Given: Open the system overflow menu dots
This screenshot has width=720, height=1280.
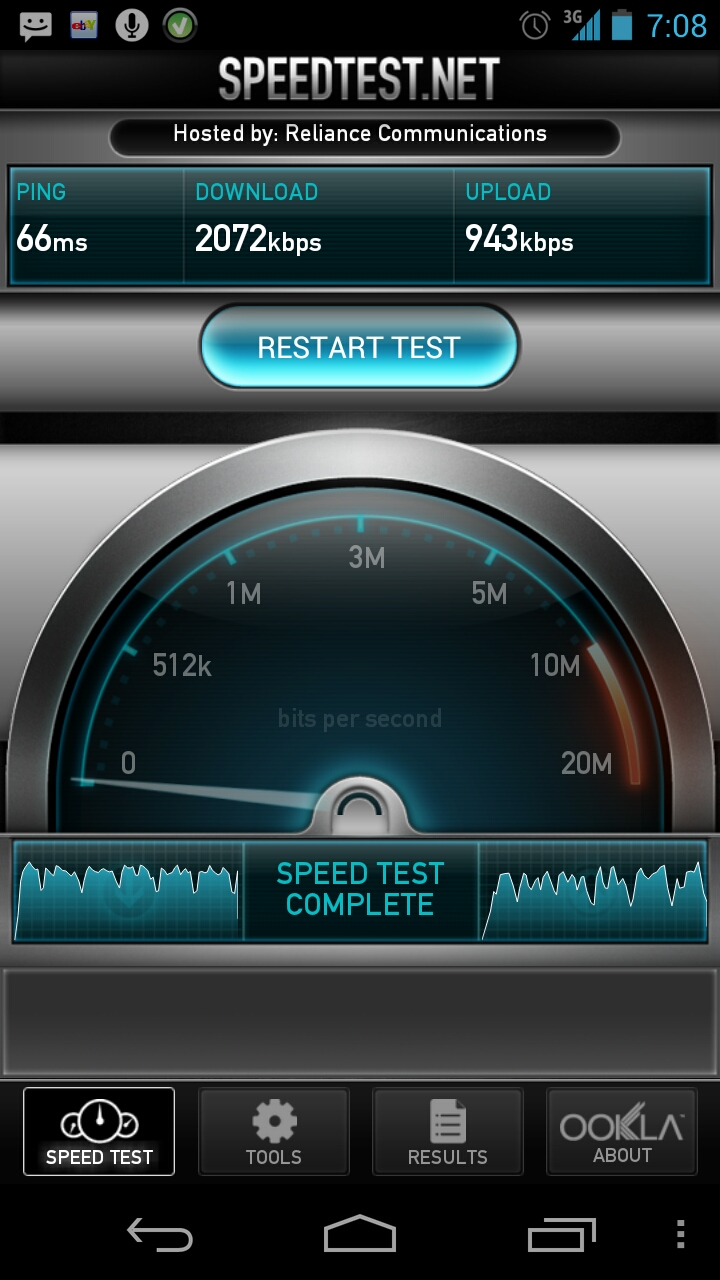Looking at the screenshot, I should pyautogui.click(x=681, y=1235).
